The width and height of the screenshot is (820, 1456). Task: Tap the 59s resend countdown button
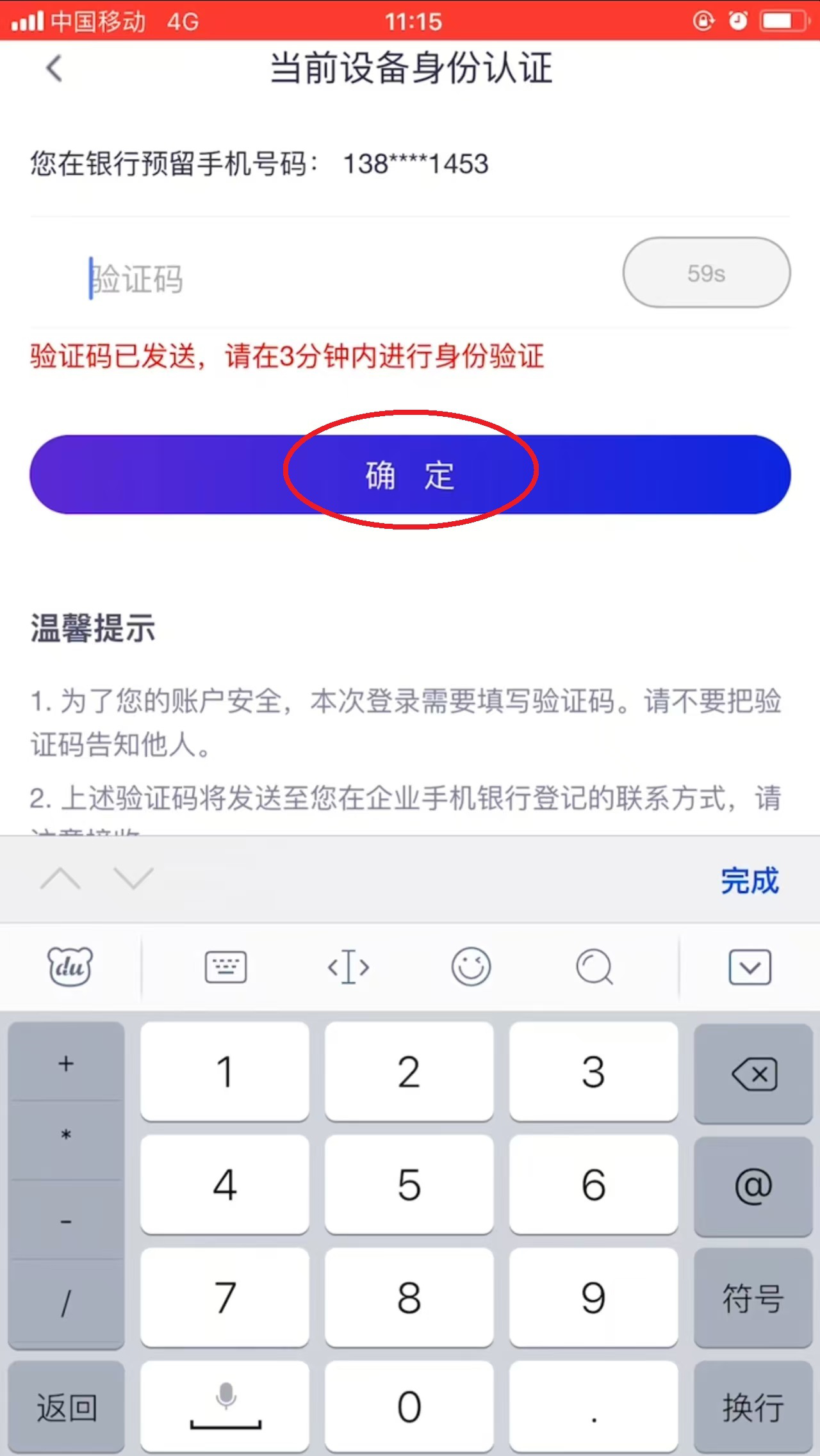706,273
